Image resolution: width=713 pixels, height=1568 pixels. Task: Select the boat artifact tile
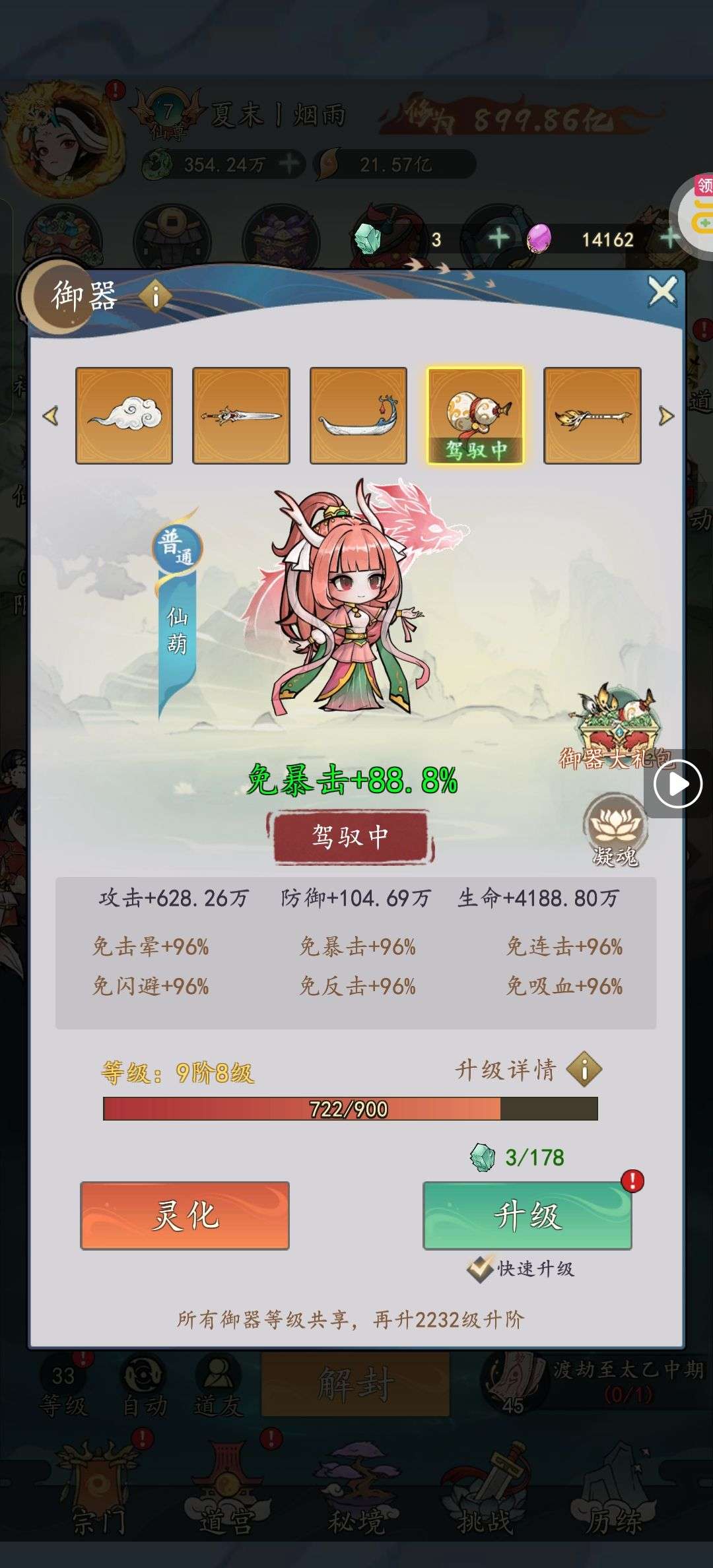point(358,415)
